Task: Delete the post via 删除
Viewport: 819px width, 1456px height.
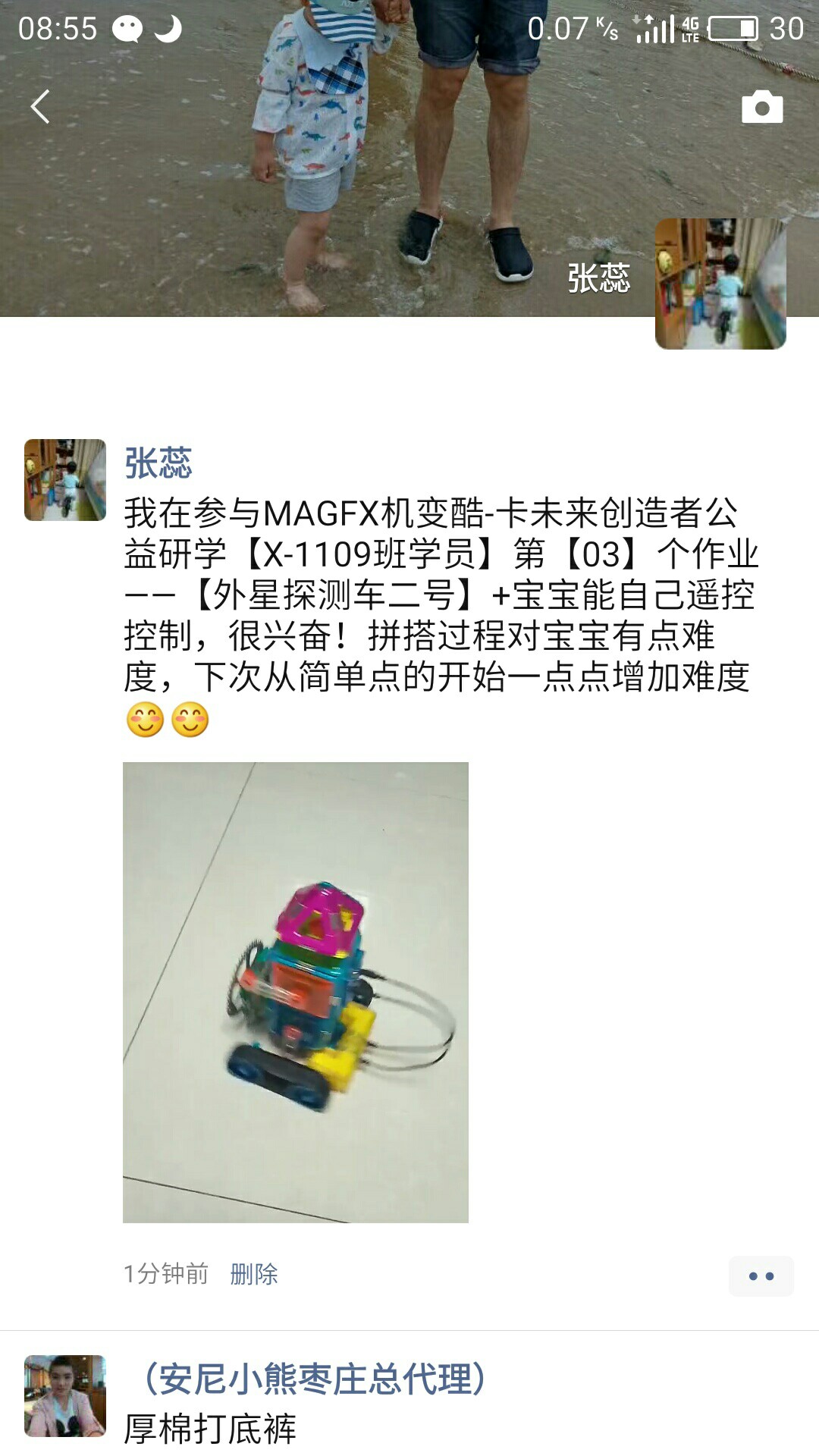Action: 254,1274
